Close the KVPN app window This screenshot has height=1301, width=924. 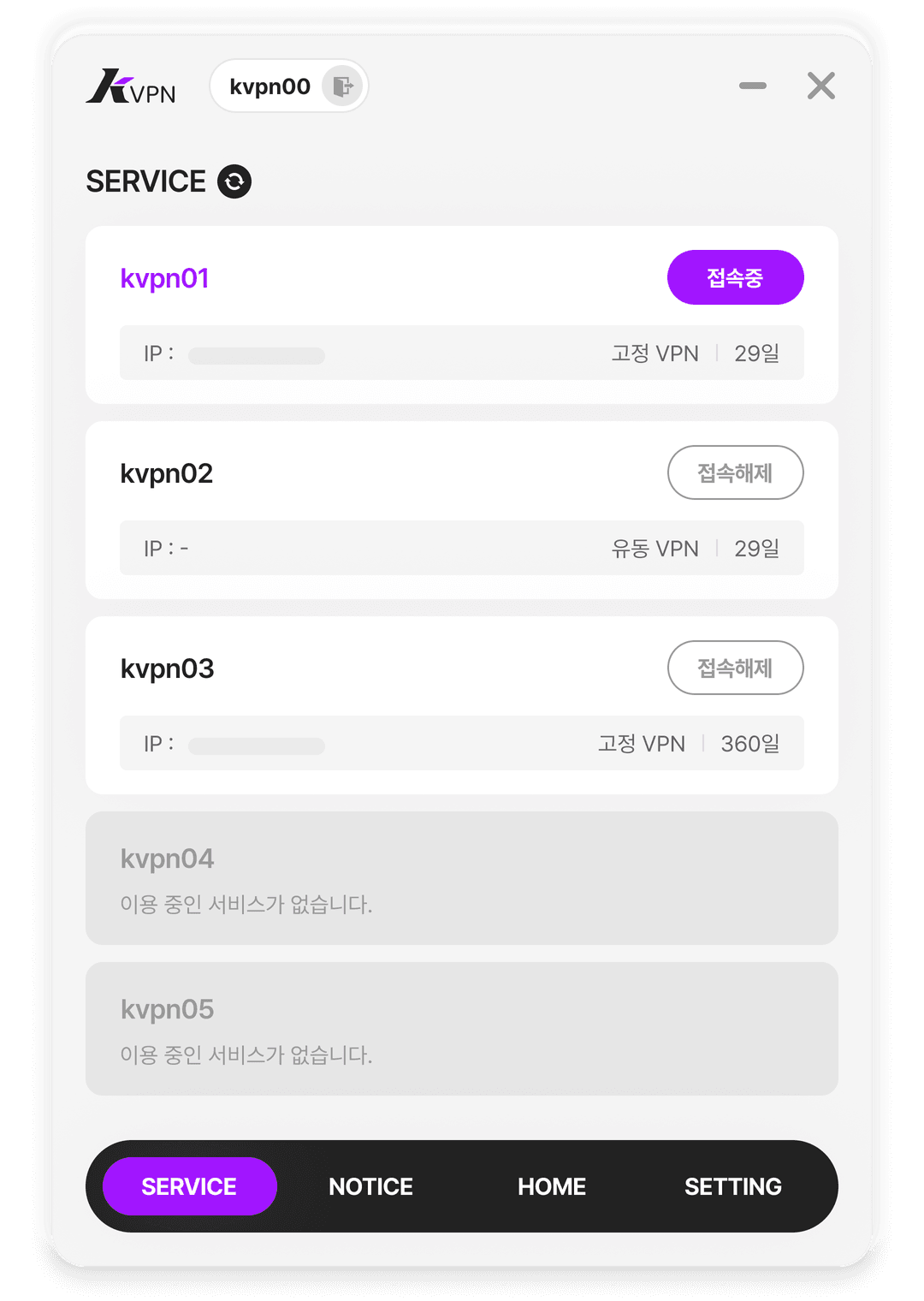[x=821, y=86]
